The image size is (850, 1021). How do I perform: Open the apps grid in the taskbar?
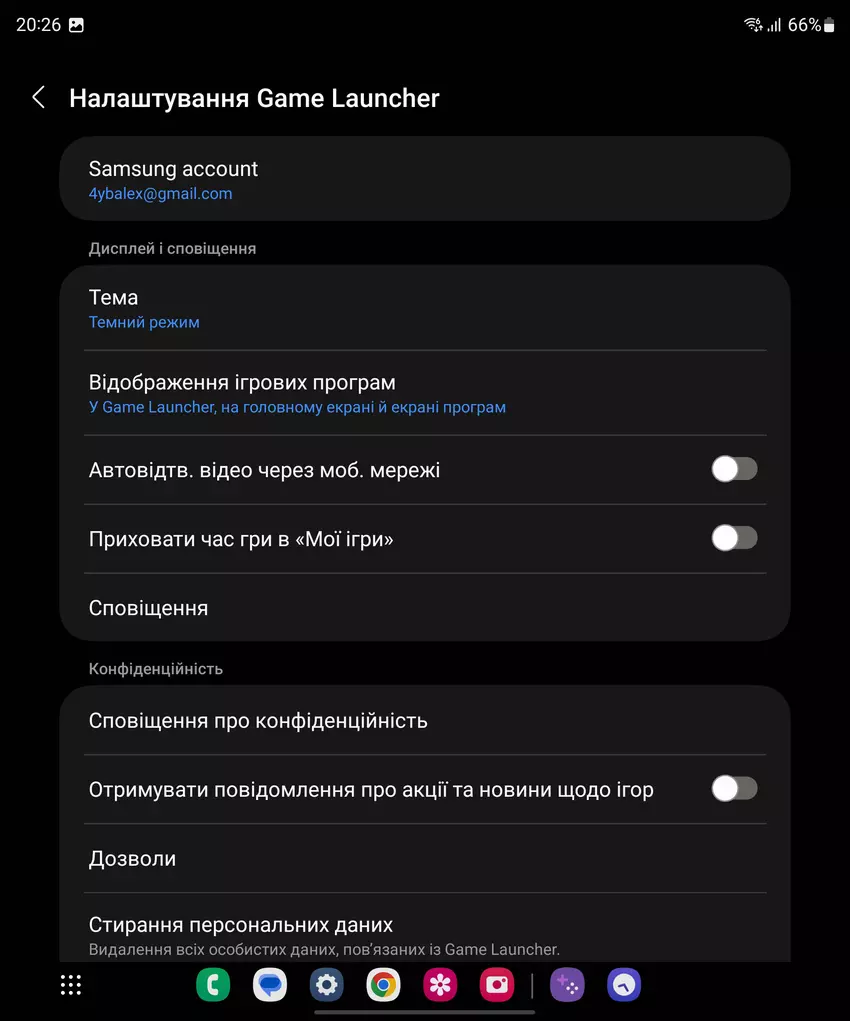click(71, 985)
